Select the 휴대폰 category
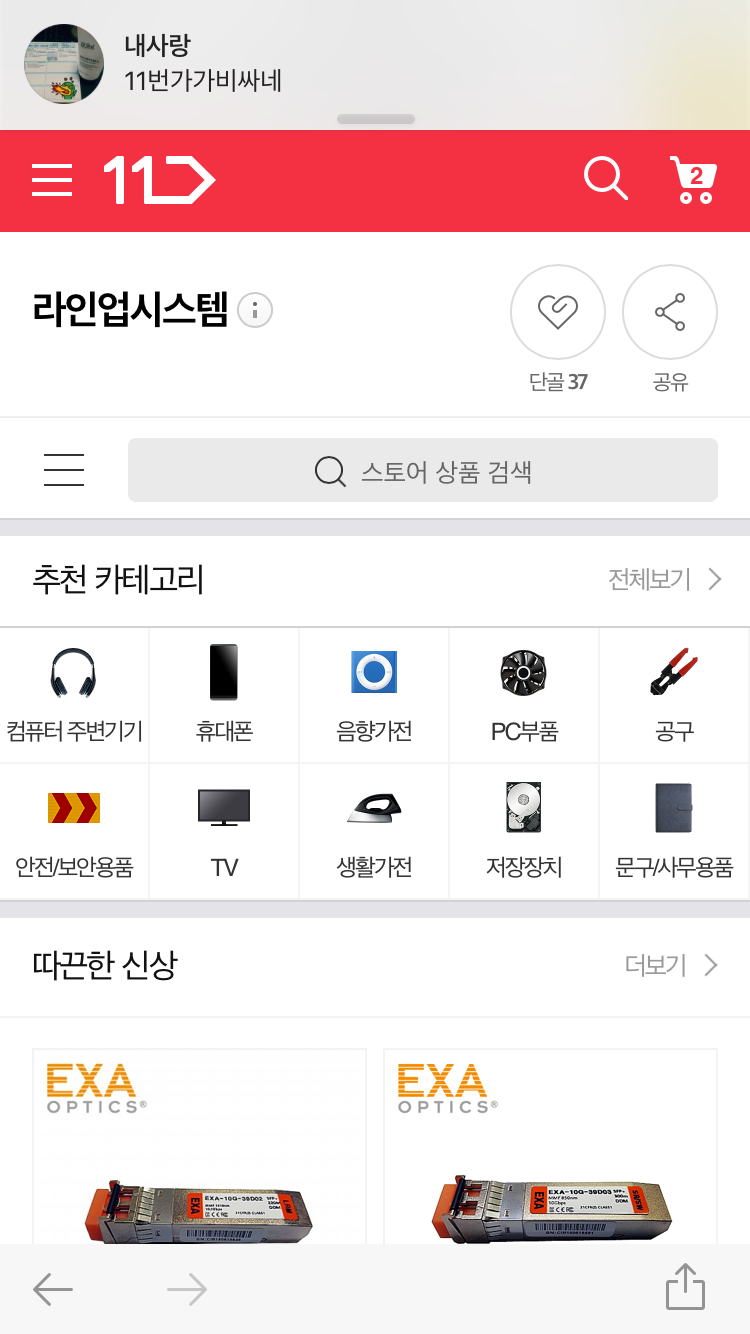This screenshot has width=750, height=1334. tap(224, 696)
